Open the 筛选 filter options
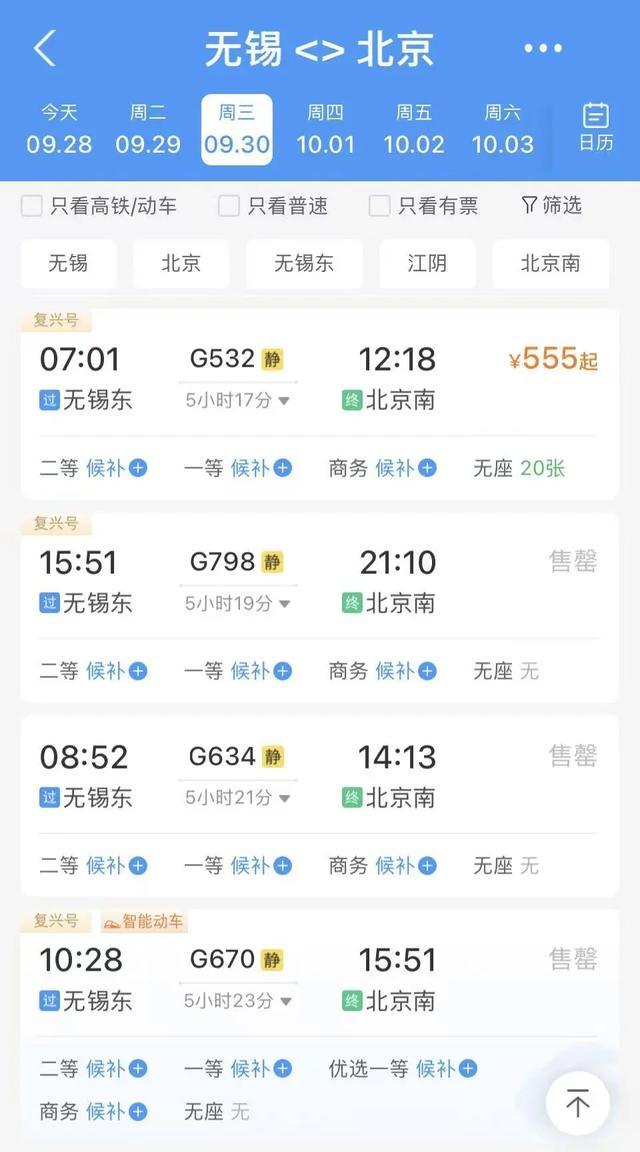 [x=551, y=205]
